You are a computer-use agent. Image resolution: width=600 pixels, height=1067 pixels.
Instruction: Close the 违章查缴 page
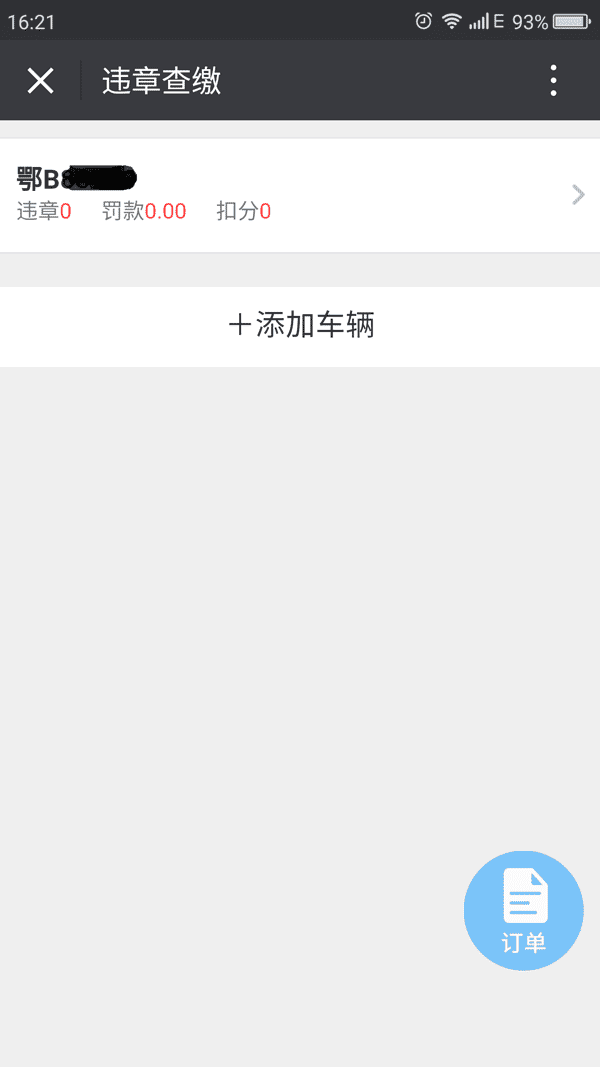[x=40, y=80]
